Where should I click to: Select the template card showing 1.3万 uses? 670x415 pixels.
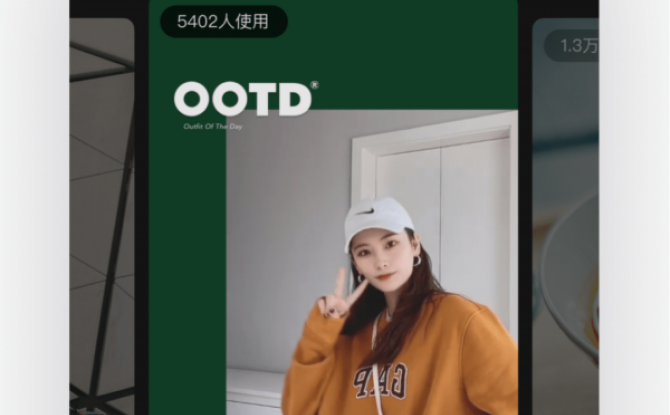565,220
